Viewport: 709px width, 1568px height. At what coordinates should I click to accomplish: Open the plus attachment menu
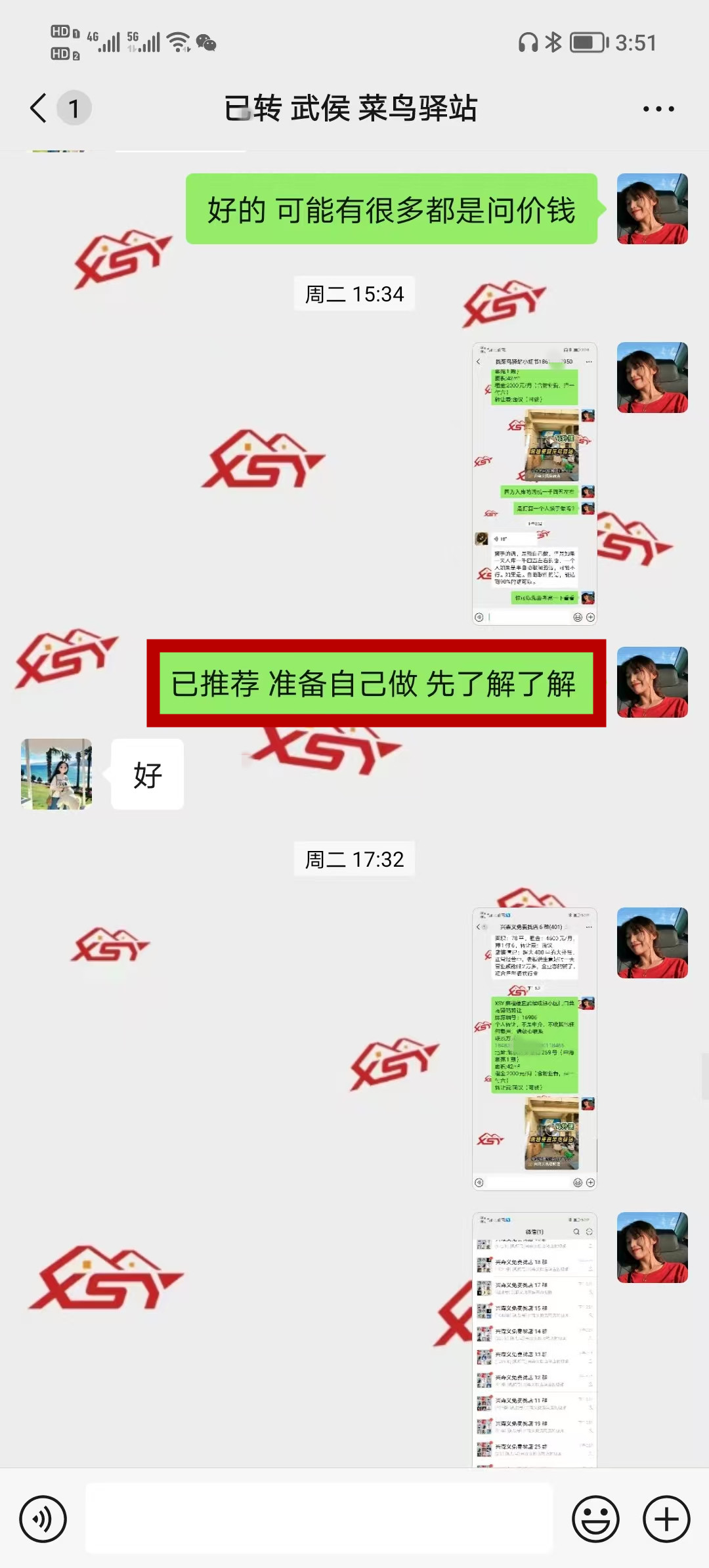tap(666, 1519)
